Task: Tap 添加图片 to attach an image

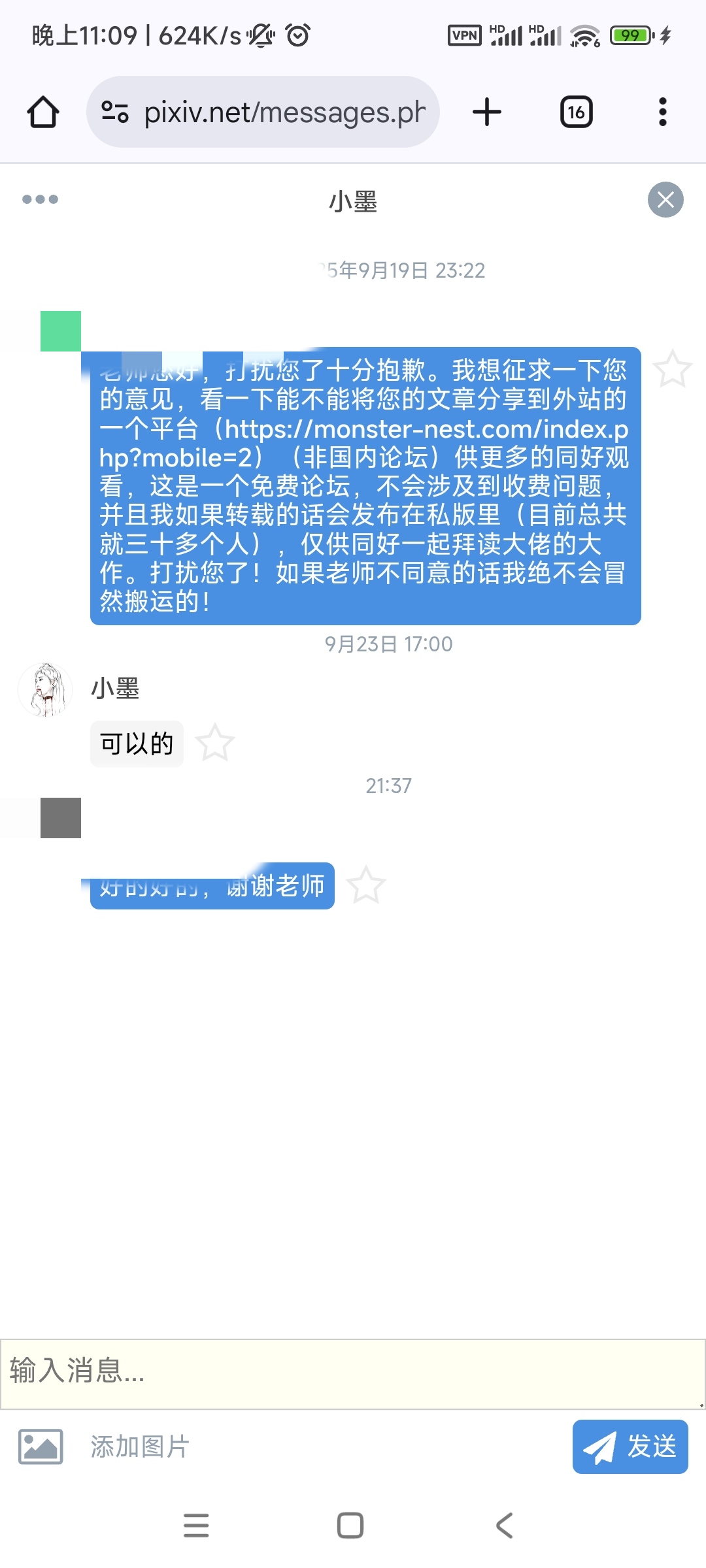Action: click(x=105, y=1446)
